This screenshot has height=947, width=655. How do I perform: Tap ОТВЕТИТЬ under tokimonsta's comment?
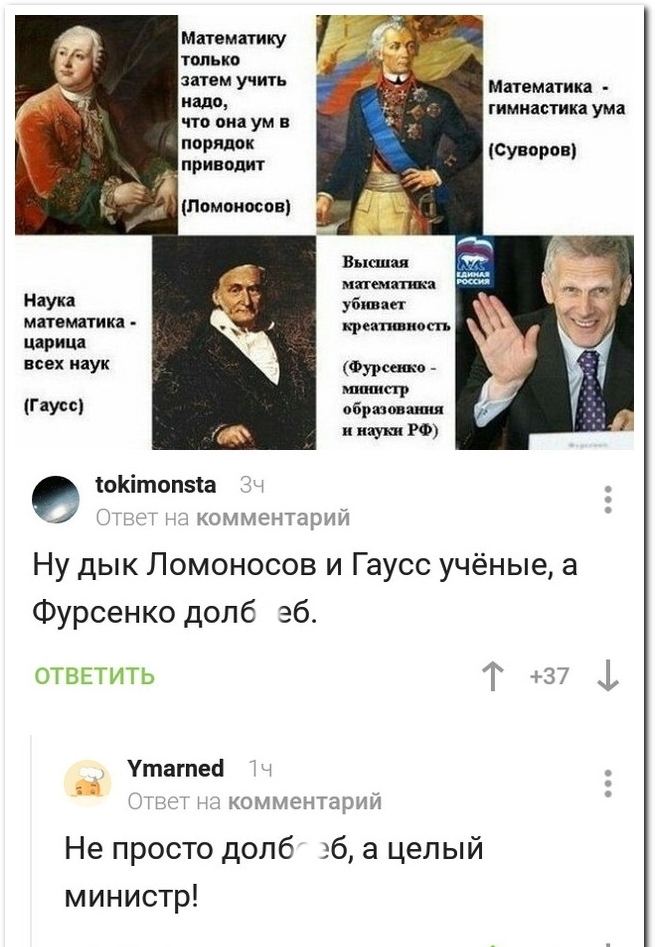[95, 676]
